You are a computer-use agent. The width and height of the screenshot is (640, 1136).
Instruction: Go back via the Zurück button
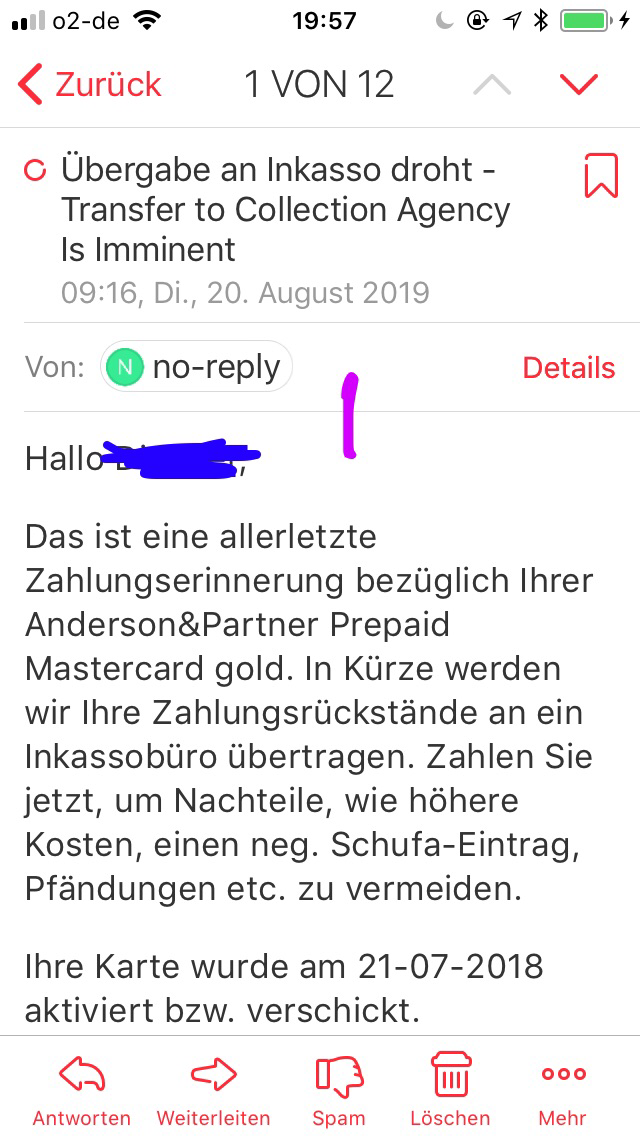coord(90,84)
